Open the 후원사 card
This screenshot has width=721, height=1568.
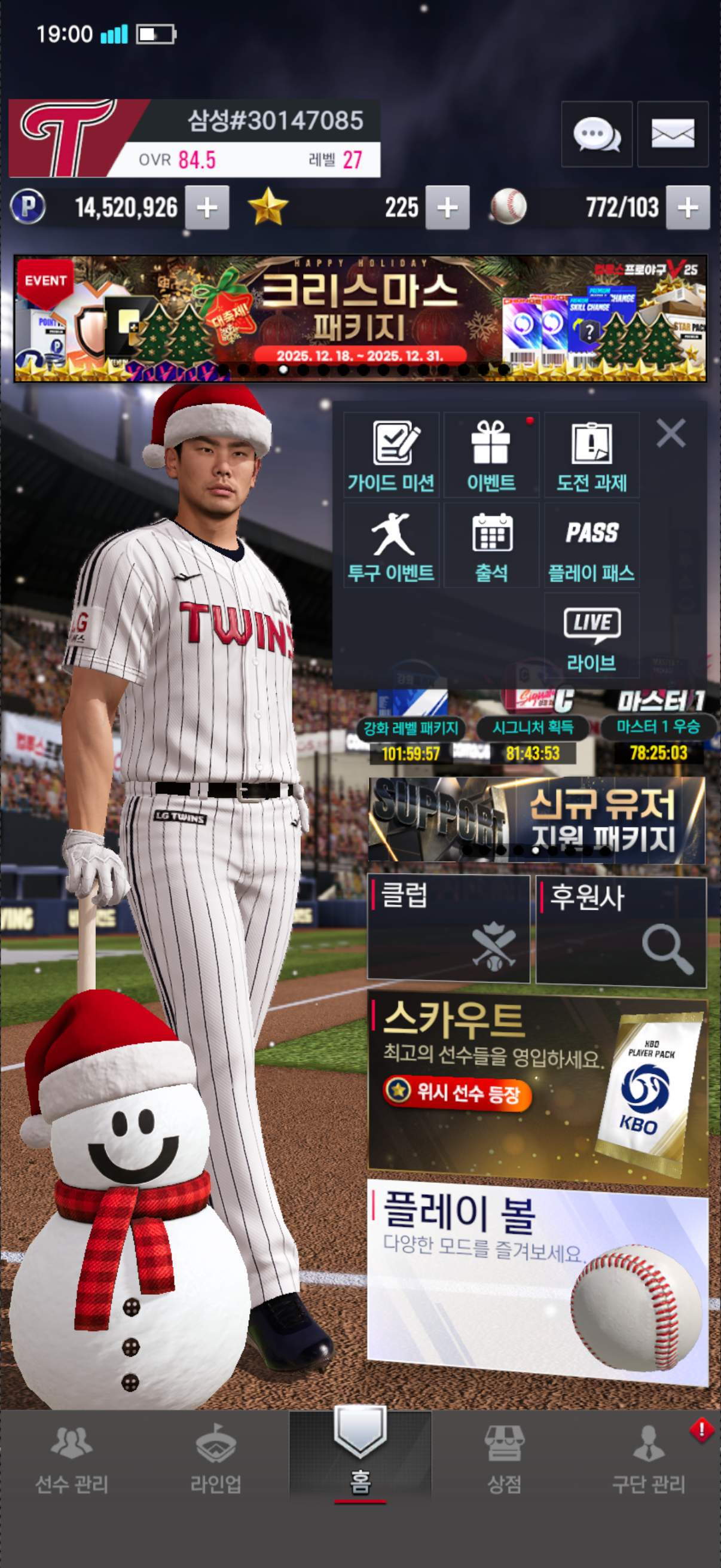pyautogui.click(x=621, y=930)
